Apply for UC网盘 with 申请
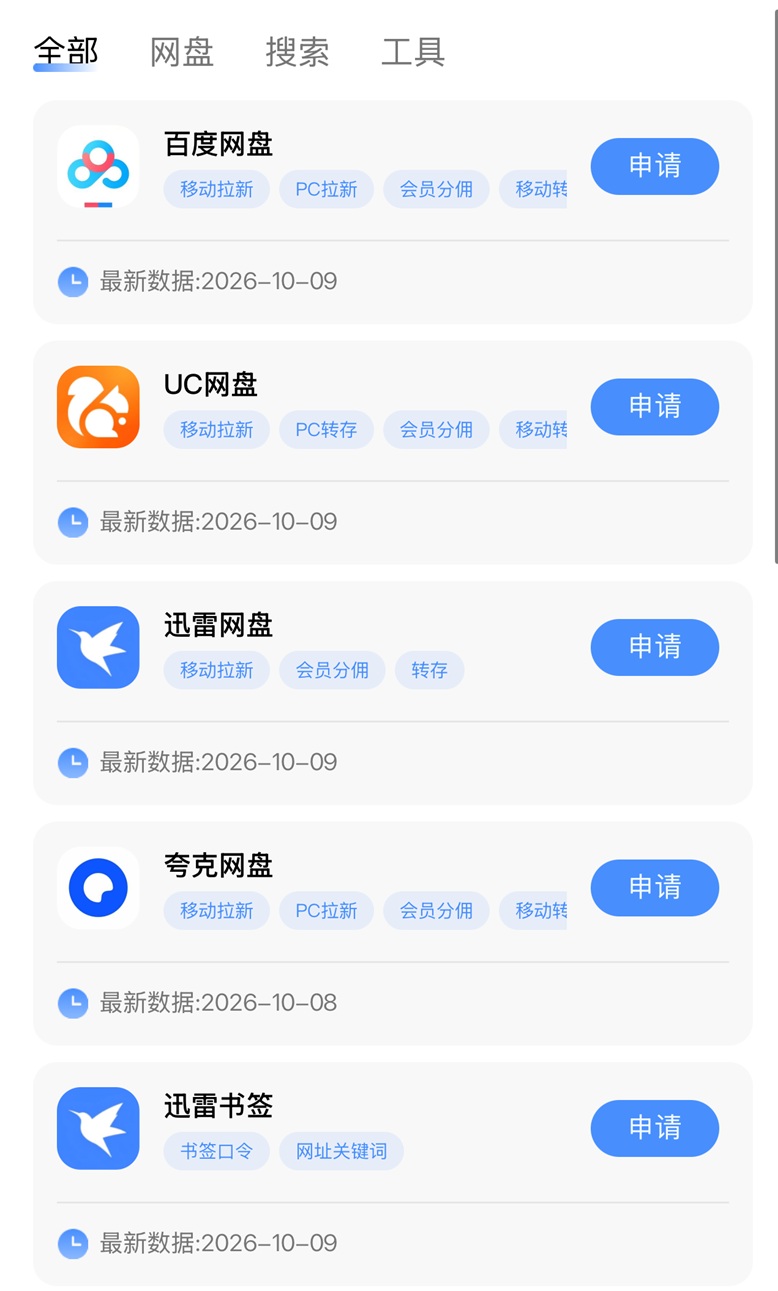 pyautogui.click(x=655, y=407)
